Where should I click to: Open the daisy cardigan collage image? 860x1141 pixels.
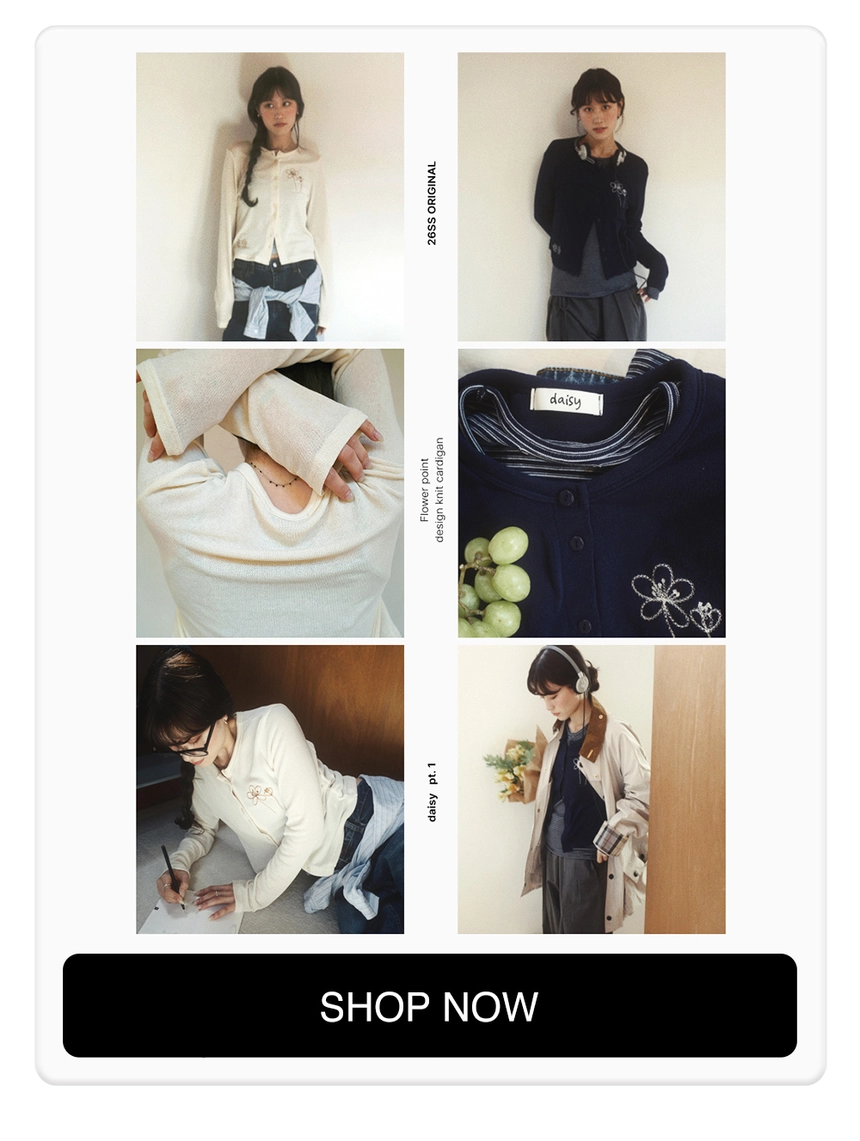pyautogui.click(x=430, y=492)
